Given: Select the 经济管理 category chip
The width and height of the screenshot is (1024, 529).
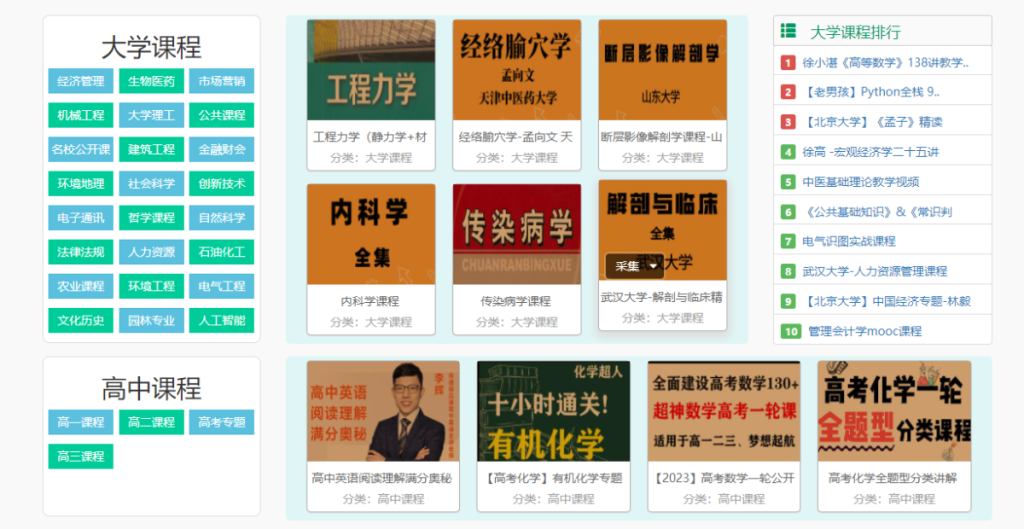Looking at the screenshot, I should 80,81.
